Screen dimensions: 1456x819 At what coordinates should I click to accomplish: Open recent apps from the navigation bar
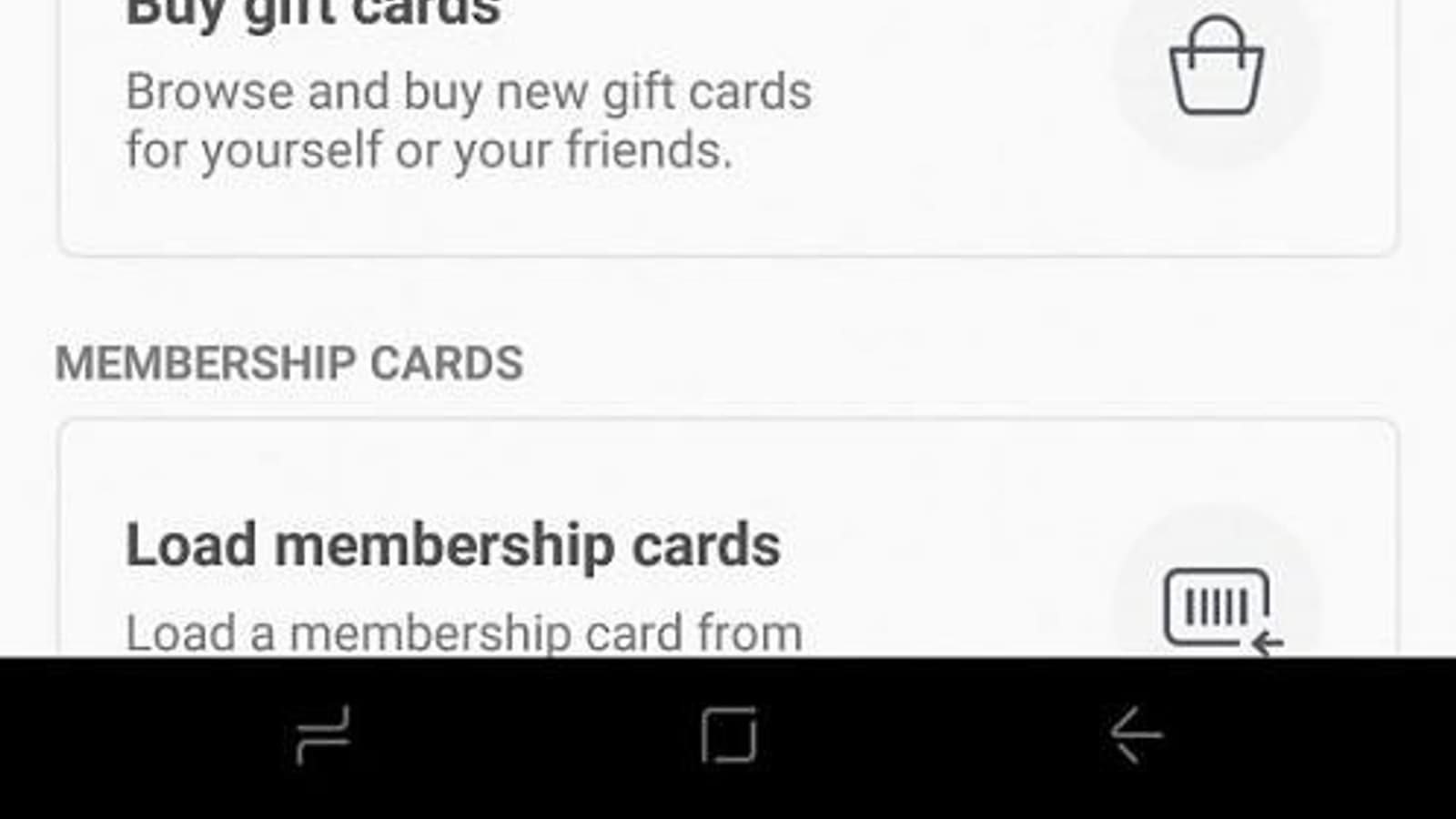point(323,735)
